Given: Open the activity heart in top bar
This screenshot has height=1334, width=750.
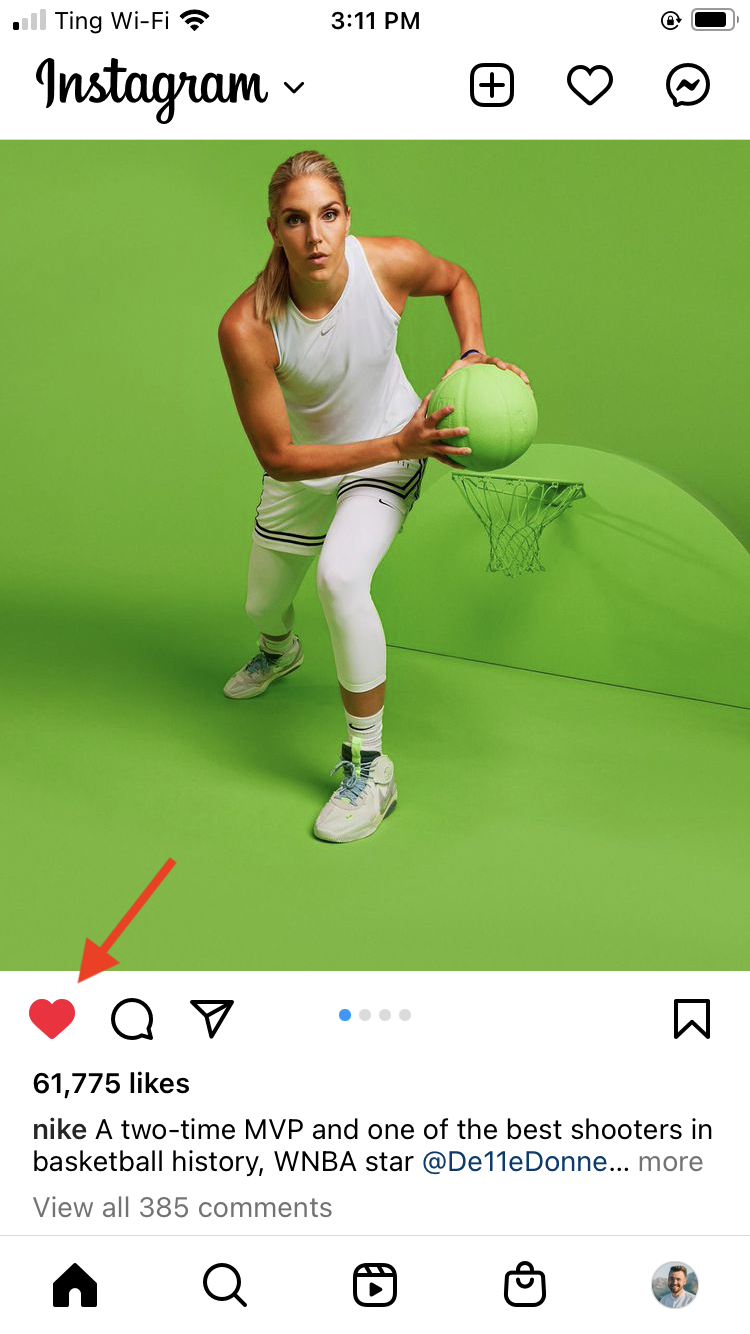Looking at the screenshot, I should 590,87.
